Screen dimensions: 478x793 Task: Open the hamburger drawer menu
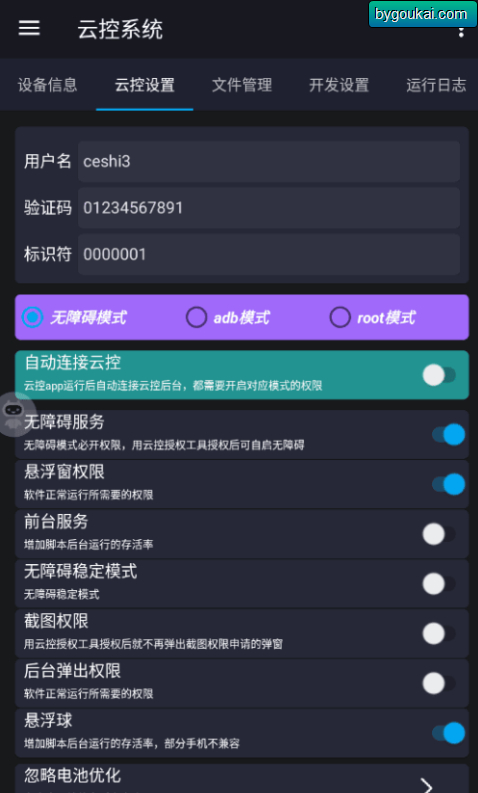coord(29,28)
